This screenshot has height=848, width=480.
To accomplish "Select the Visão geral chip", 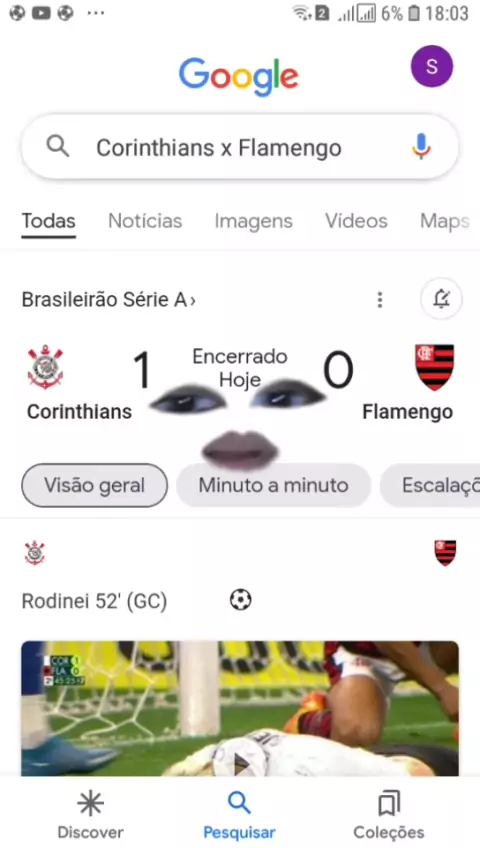I will tap(95, 485).
